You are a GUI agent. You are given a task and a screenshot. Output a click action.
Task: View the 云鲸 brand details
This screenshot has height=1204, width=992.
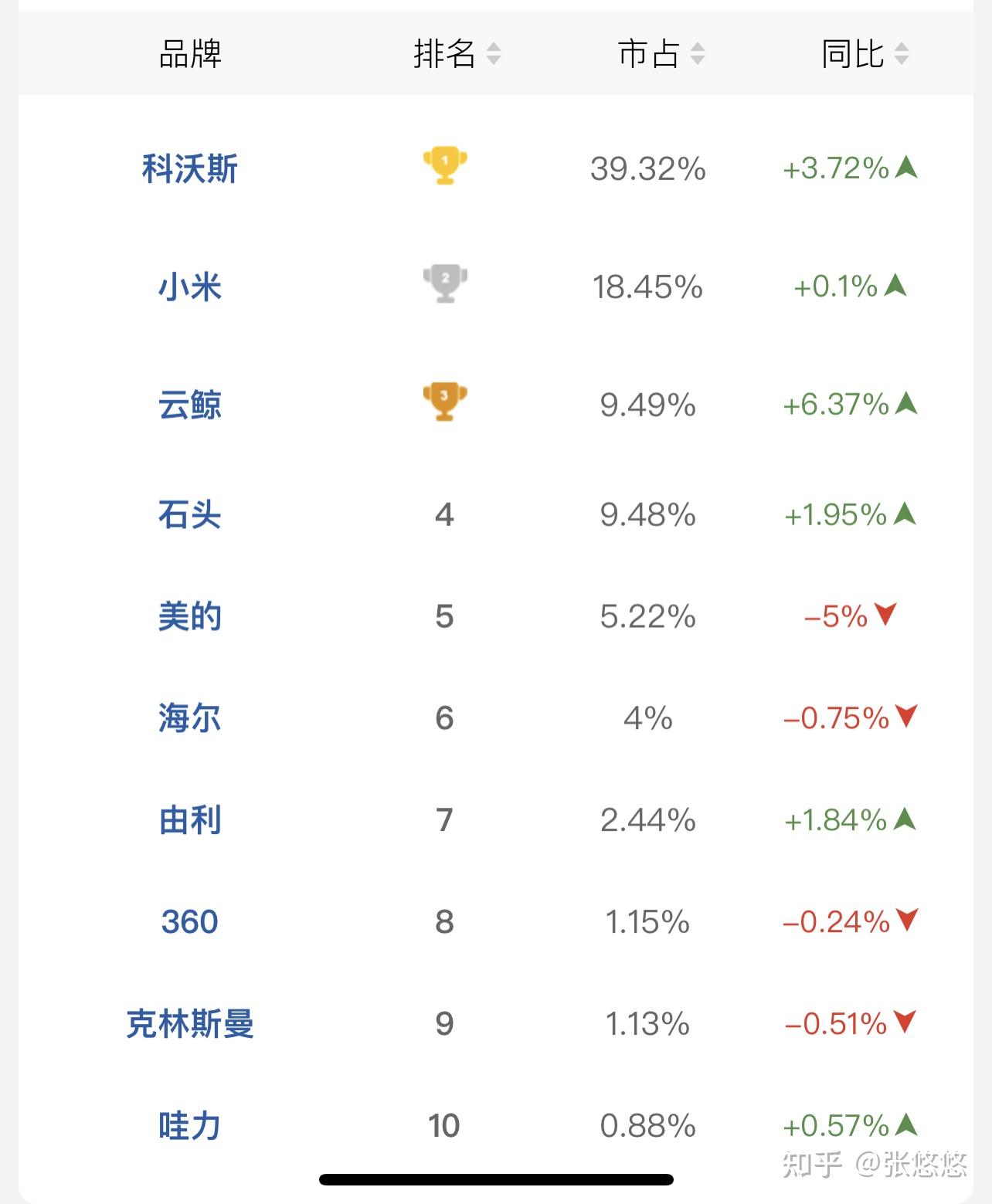(x=190, y=405)
